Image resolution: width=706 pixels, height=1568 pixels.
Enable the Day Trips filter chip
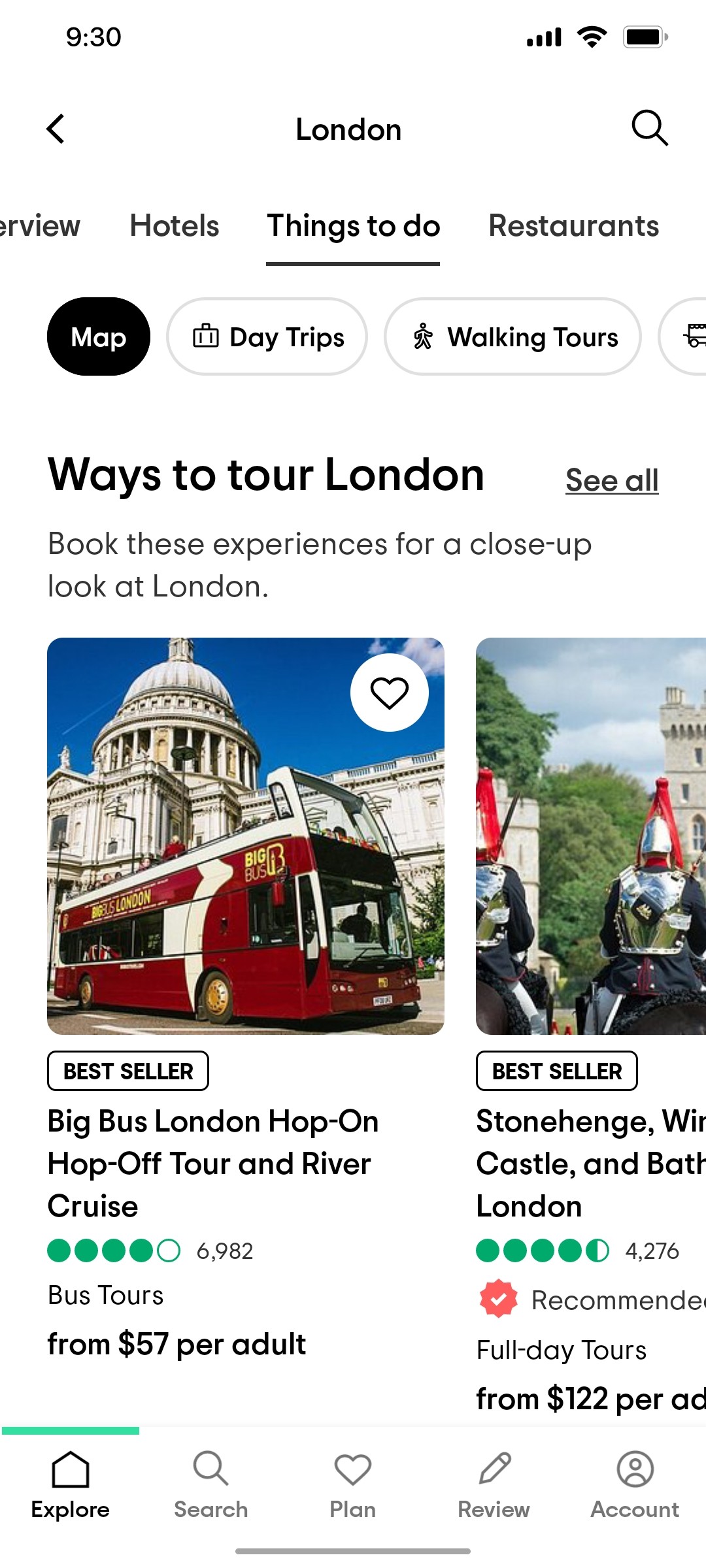click(267, 338)
